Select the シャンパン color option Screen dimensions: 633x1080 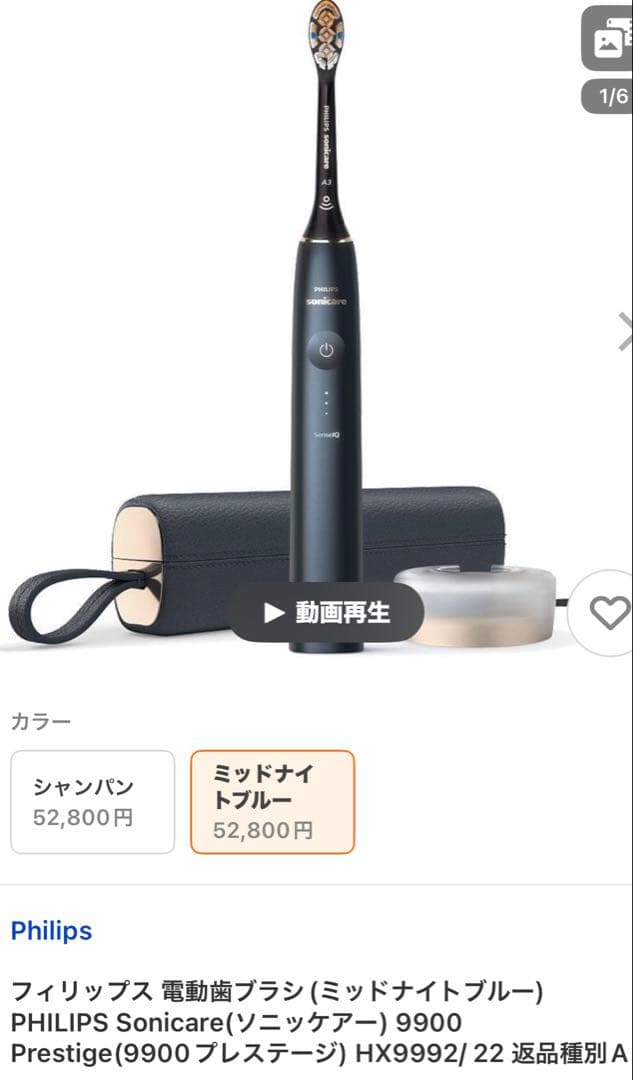[92, 802]
